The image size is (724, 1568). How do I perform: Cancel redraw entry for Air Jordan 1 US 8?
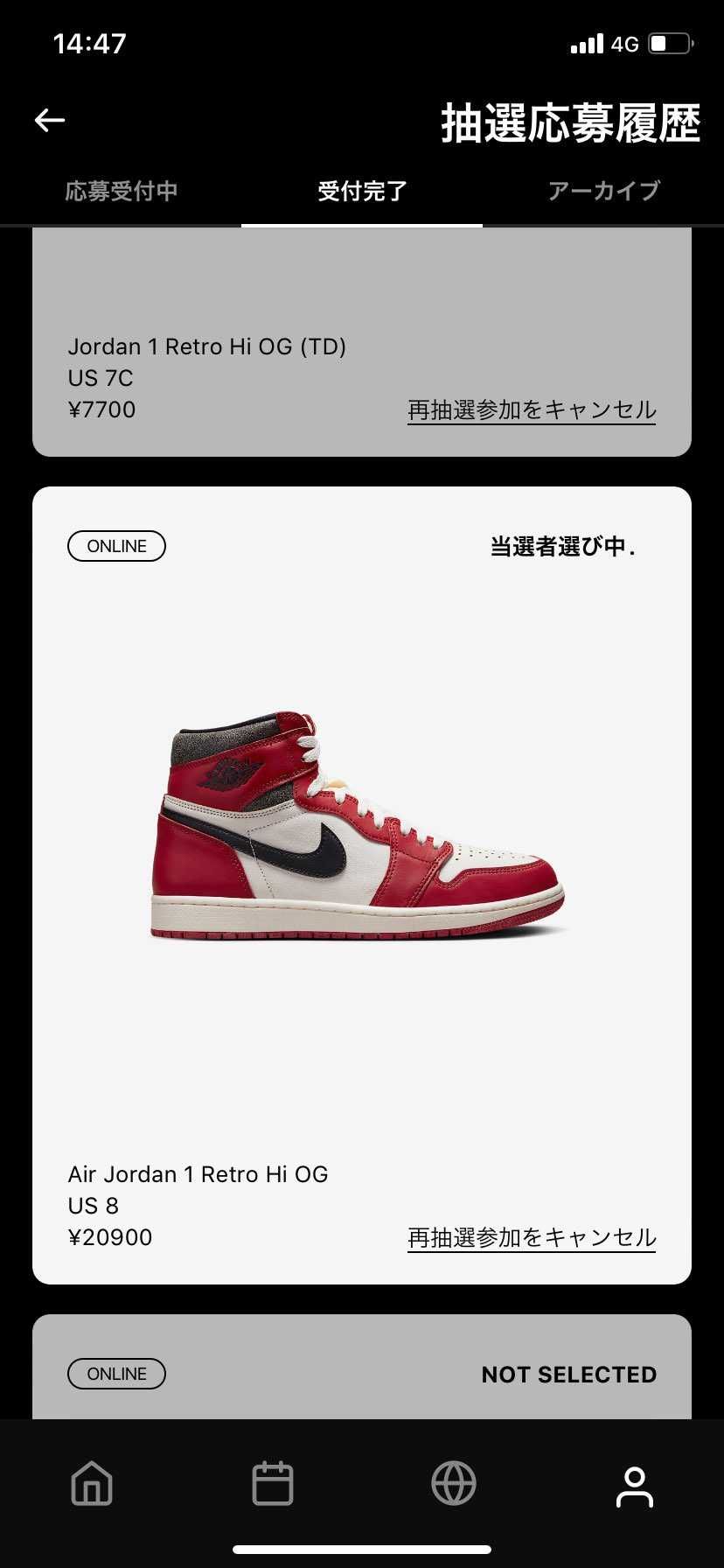coord(532,1237)
